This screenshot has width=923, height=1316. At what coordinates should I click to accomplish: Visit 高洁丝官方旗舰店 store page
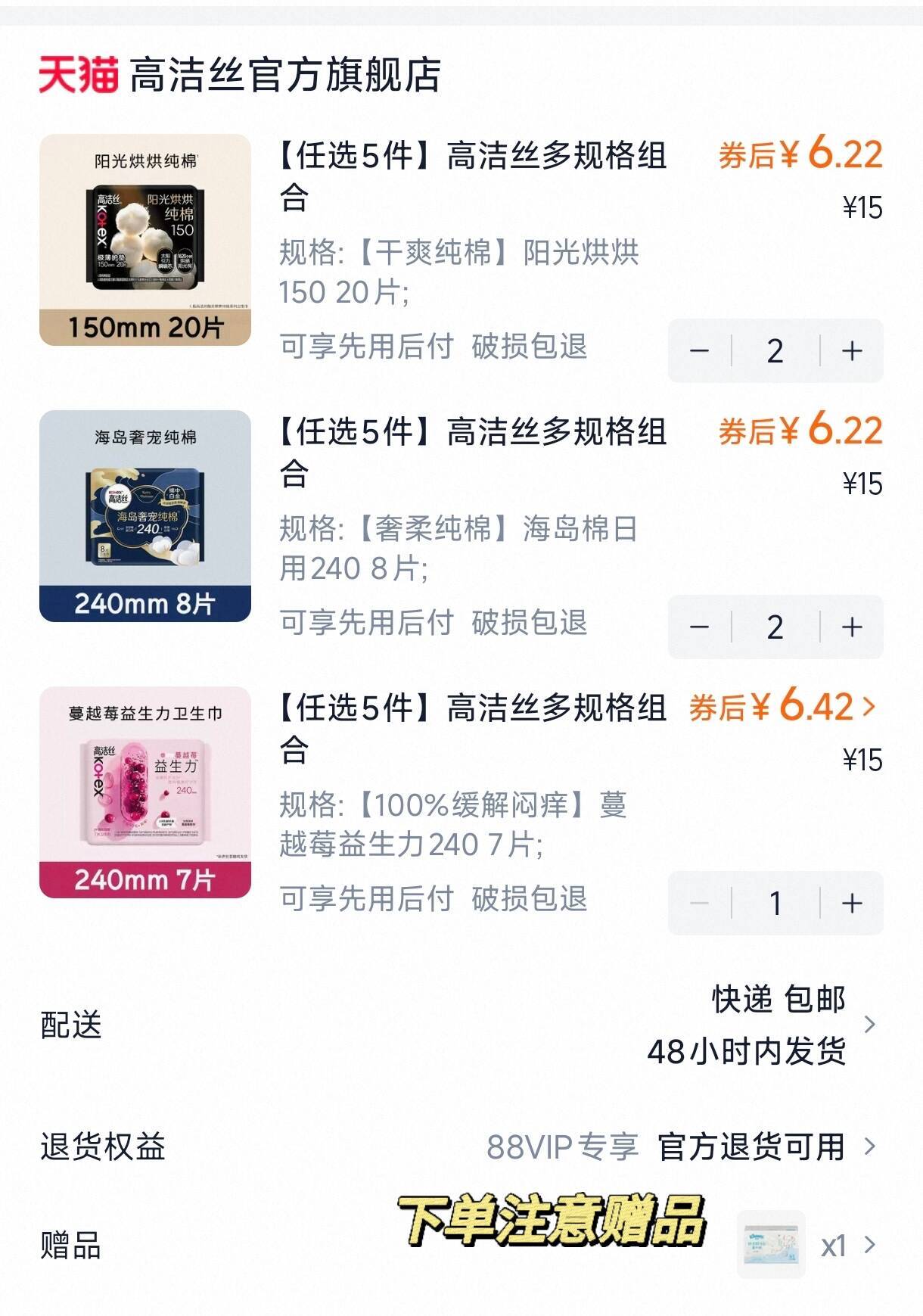coord(285,75)
